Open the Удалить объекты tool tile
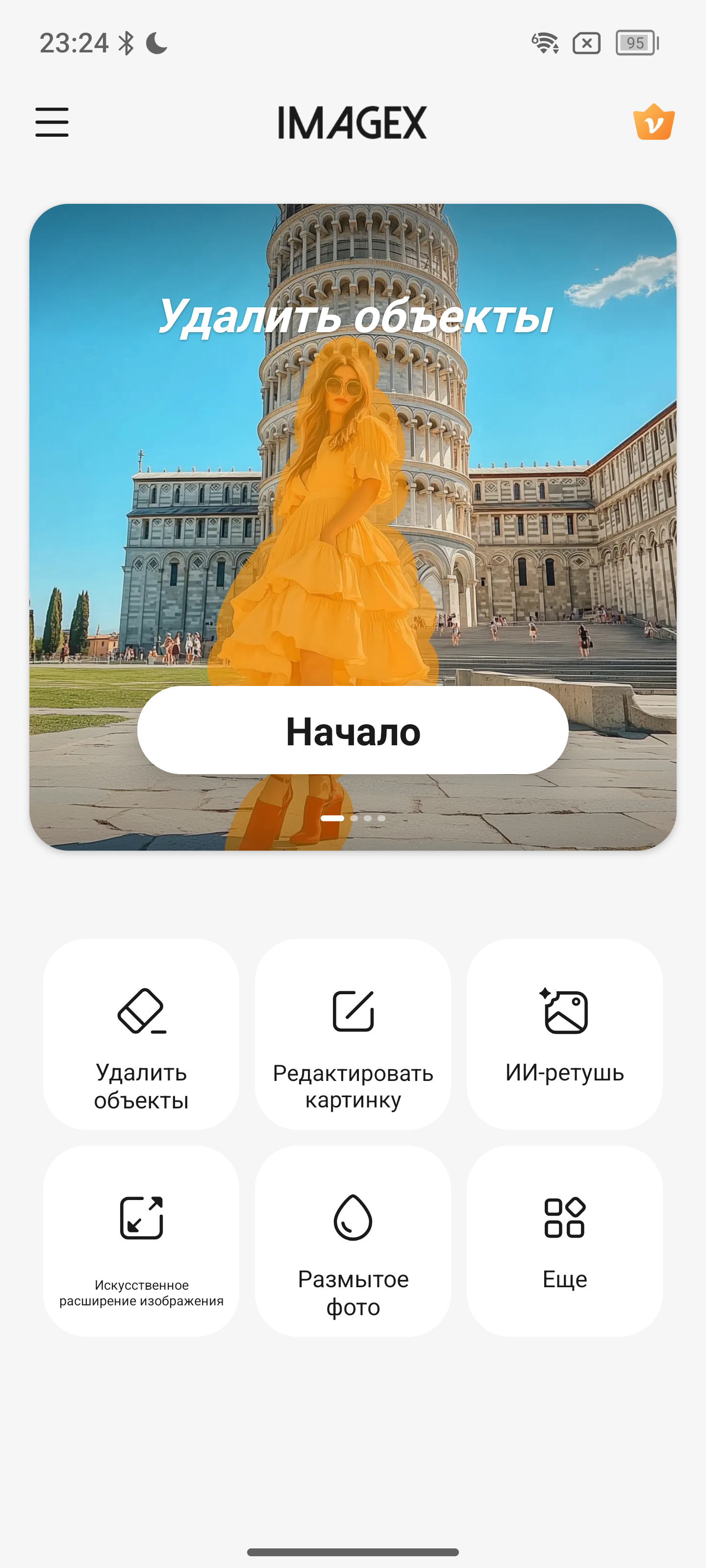This screenshot has height=1568, width=706. pos(141,1034)
